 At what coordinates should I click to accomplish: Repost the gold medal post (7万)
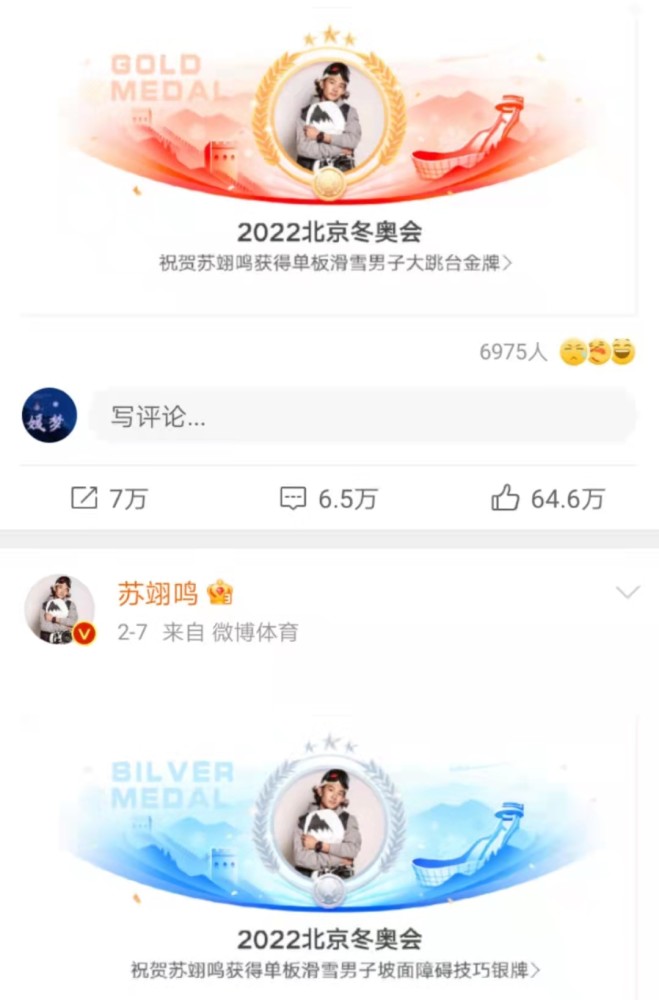coord(109,499)
